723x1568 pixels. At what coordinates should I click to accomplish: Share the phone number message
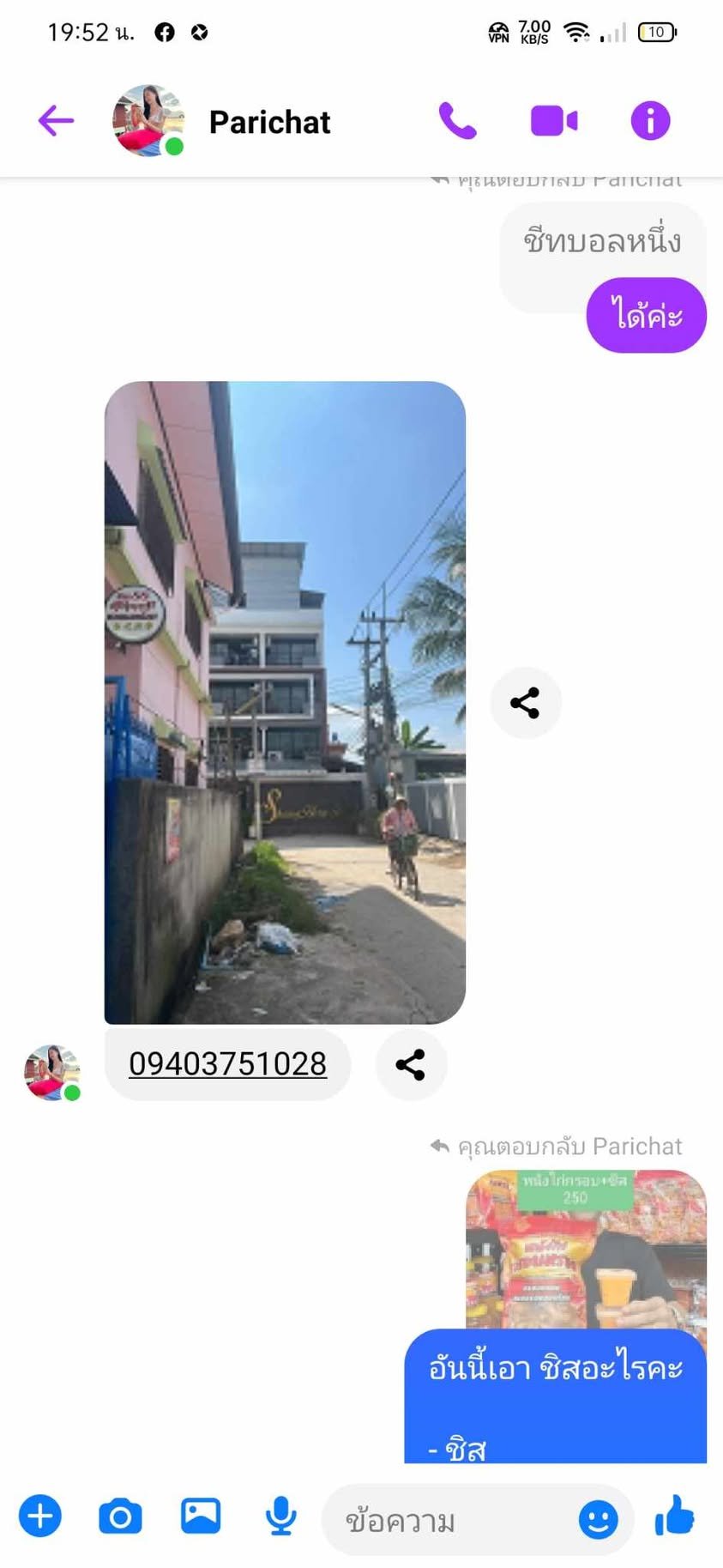point(411,1065)
